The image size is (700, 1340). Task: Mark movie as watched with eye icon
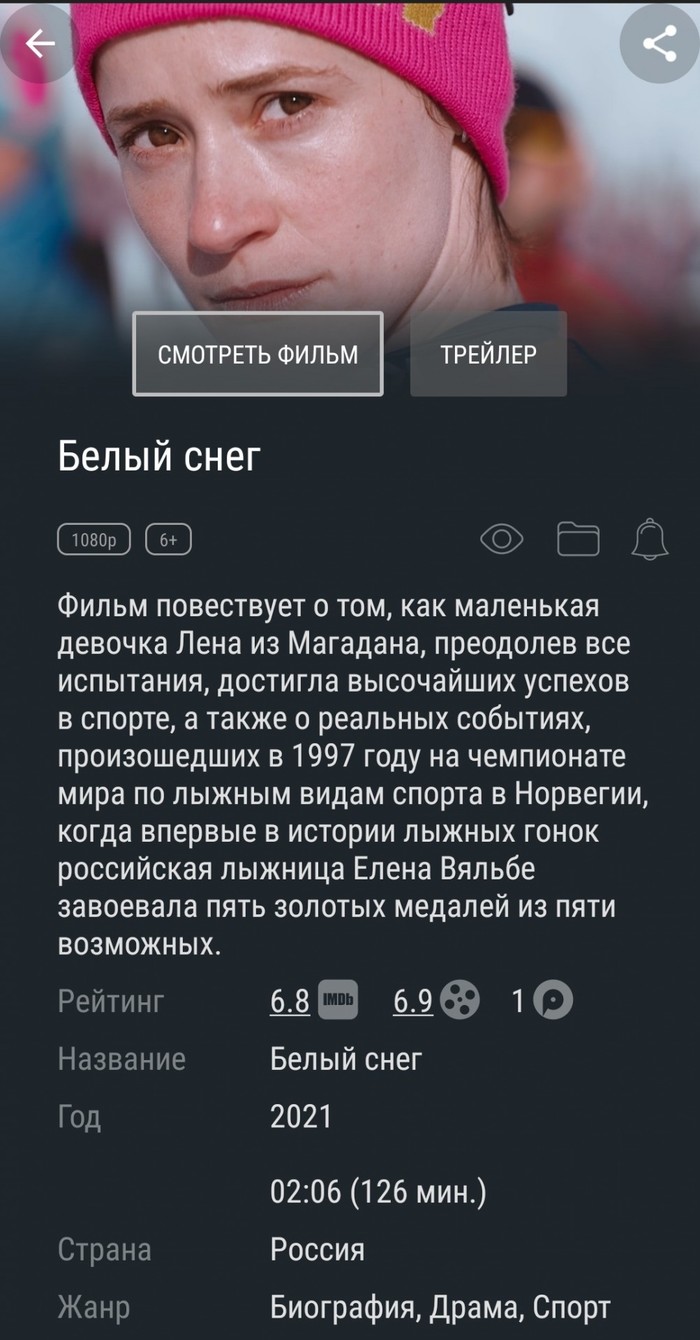pos(502,540)
